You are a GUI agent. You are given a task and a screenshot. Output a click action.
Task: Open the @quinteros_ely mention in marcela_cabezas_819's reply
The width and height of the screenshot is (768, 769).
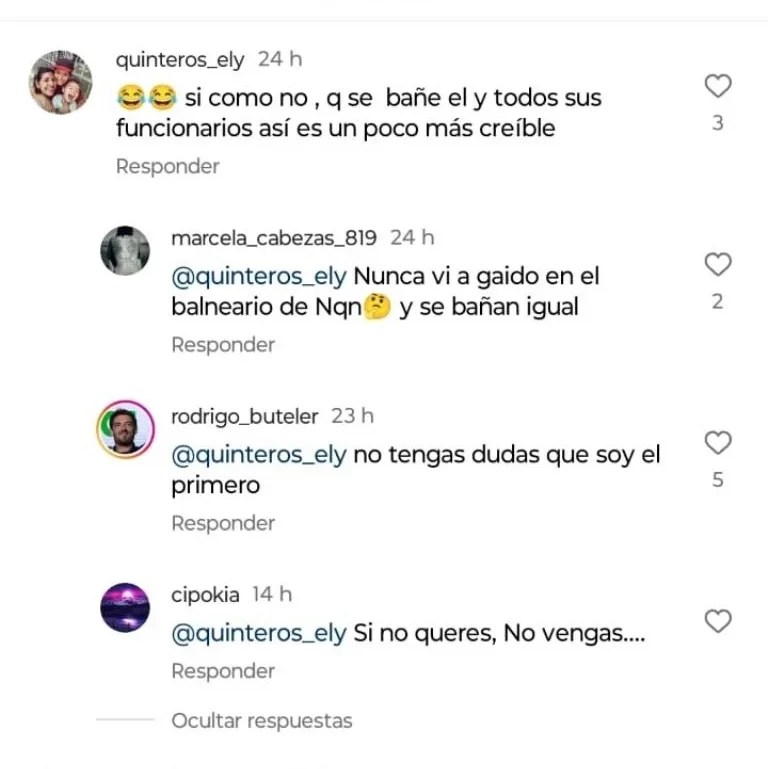point(259,277)
